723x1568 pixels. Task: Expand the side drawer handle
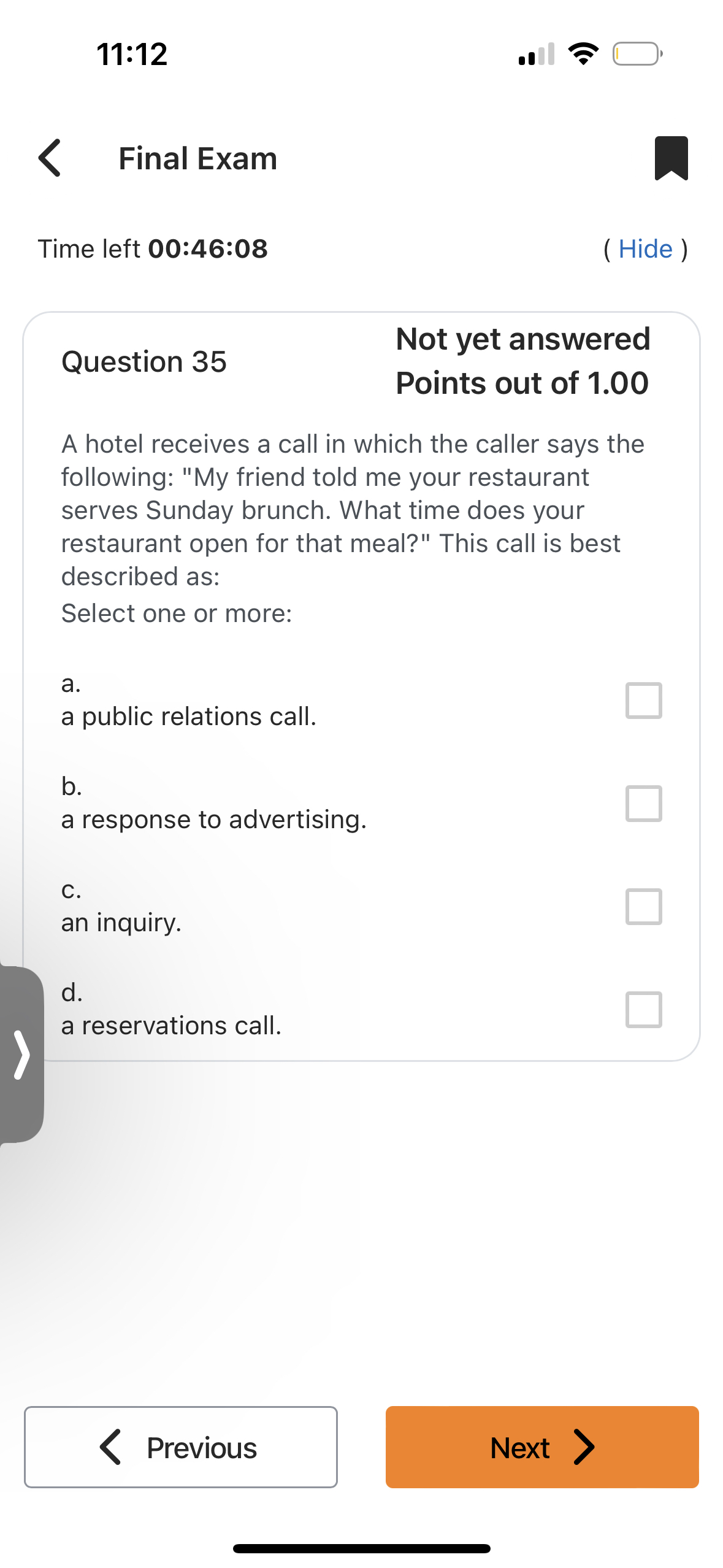(21, 1054)
